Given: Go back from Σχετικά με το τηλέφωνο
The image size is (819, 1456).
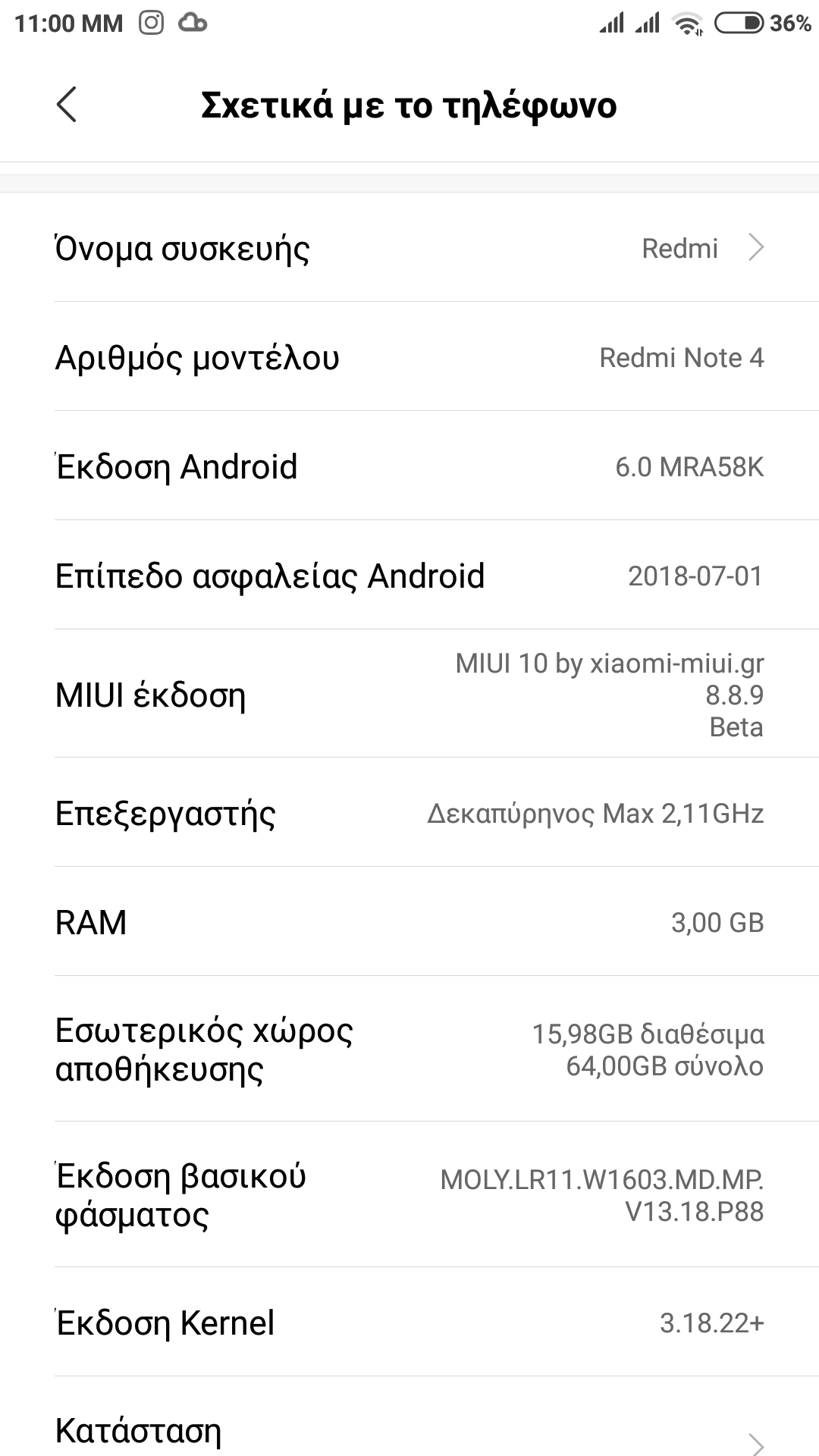Looking at the screenshot, I should click(x=67, y=105).
